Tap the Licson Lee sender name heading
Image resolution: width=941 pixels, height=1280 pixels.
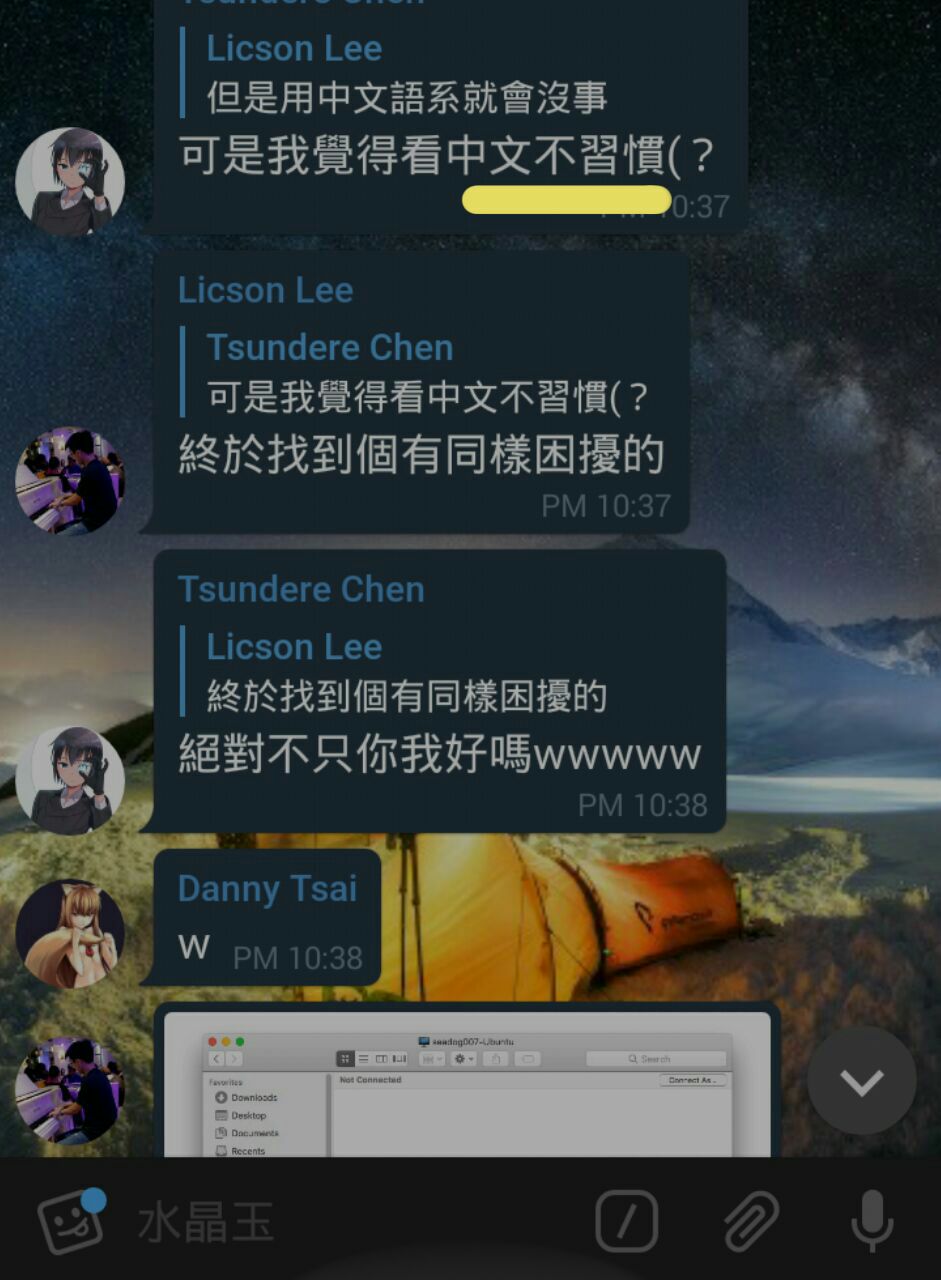265,290
